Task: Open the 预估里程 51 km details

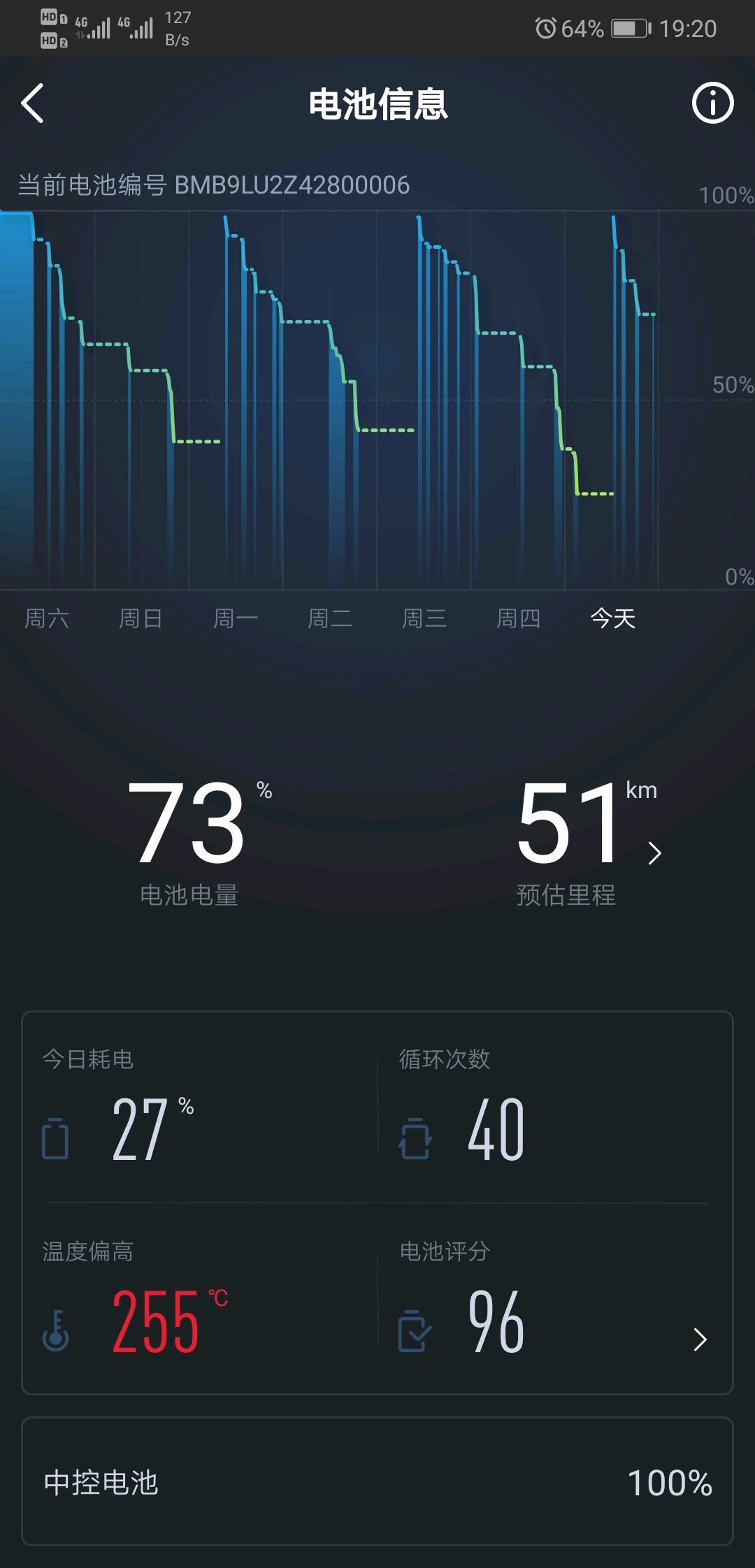Action: [587, 842]
